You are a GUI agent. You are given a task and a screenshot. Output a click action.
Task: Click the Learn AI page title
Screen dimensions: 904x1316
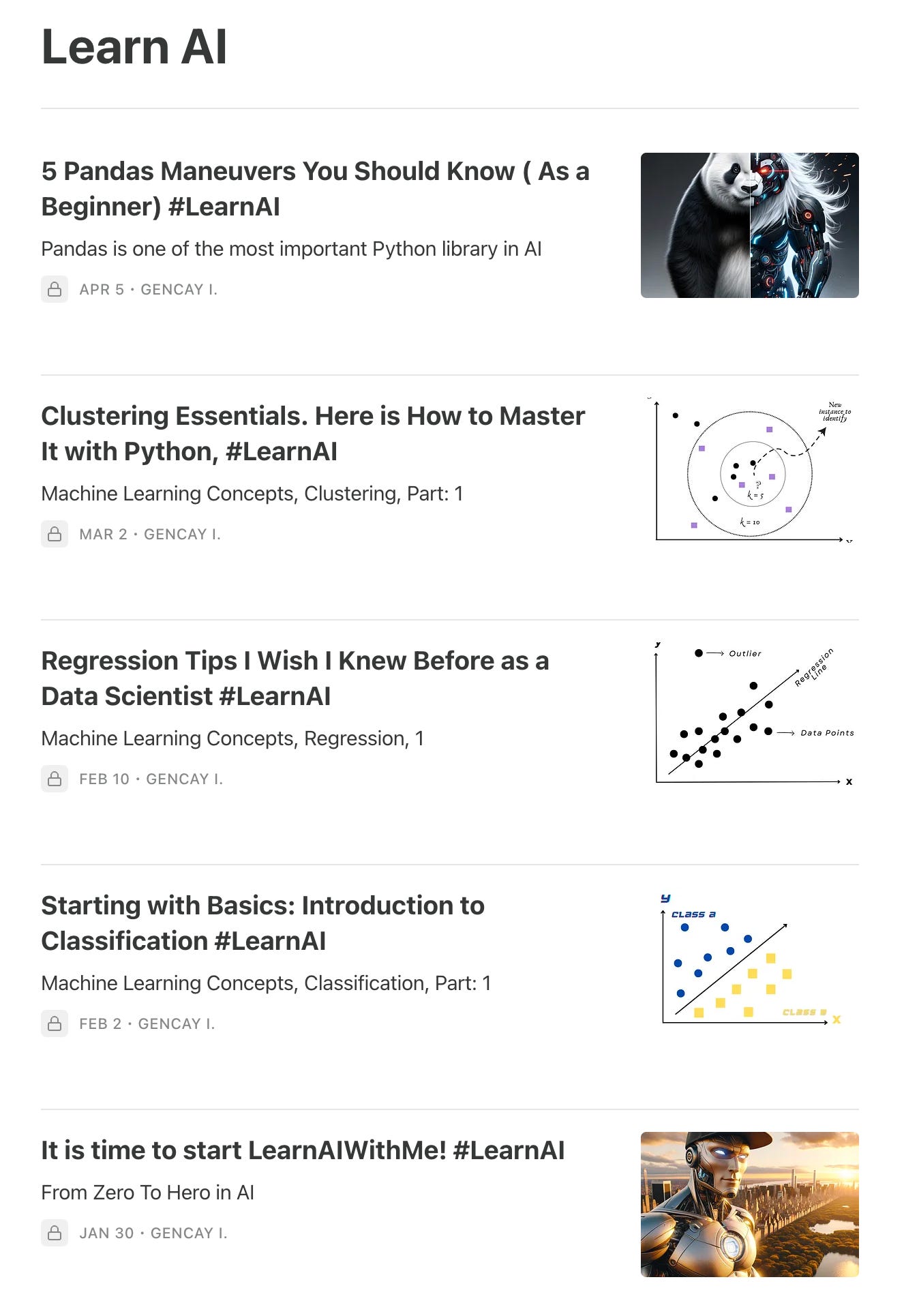(135, 46)
